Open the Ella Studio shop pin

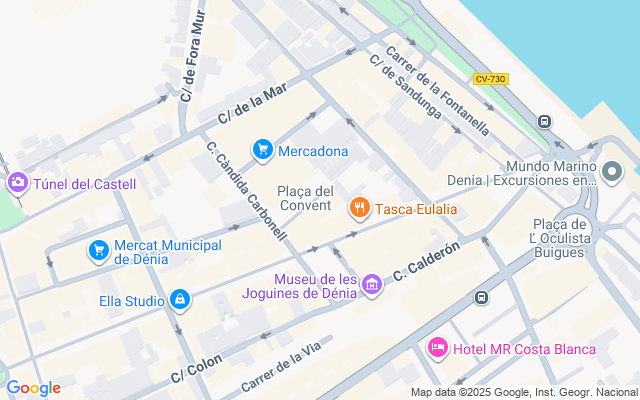(x=179, y=299)
